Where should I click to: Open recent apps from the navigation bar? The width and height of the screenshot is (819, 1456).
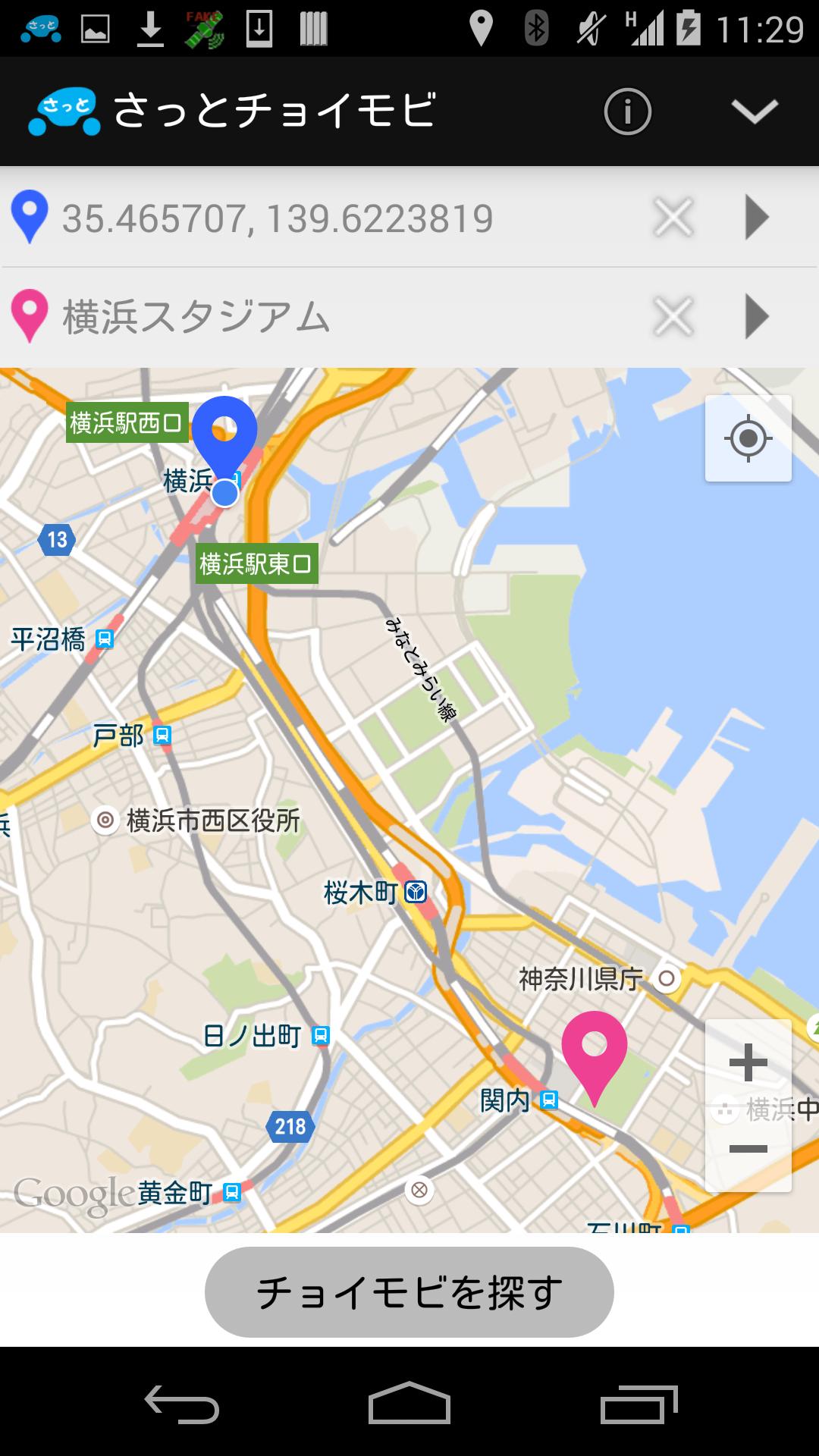(639, 1404)
